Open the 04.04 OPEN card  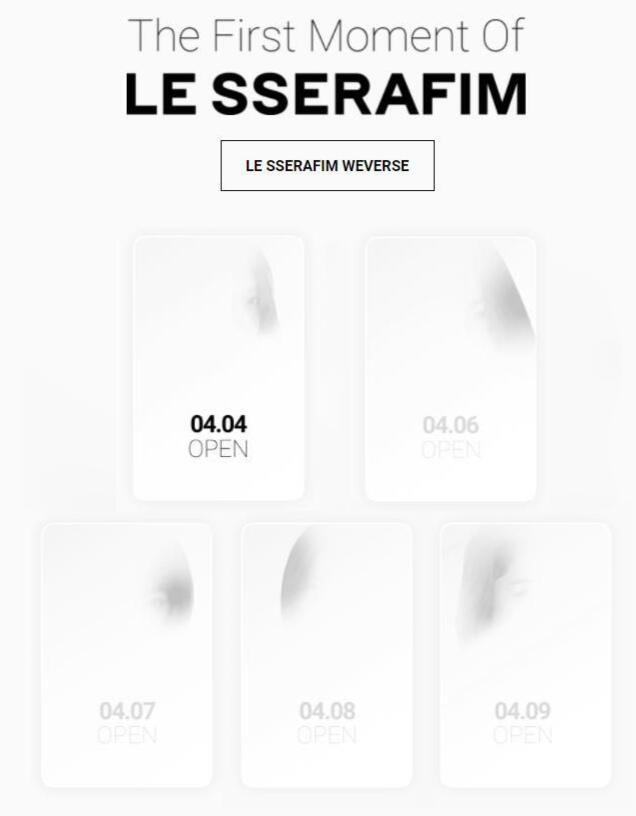(218, 368)
